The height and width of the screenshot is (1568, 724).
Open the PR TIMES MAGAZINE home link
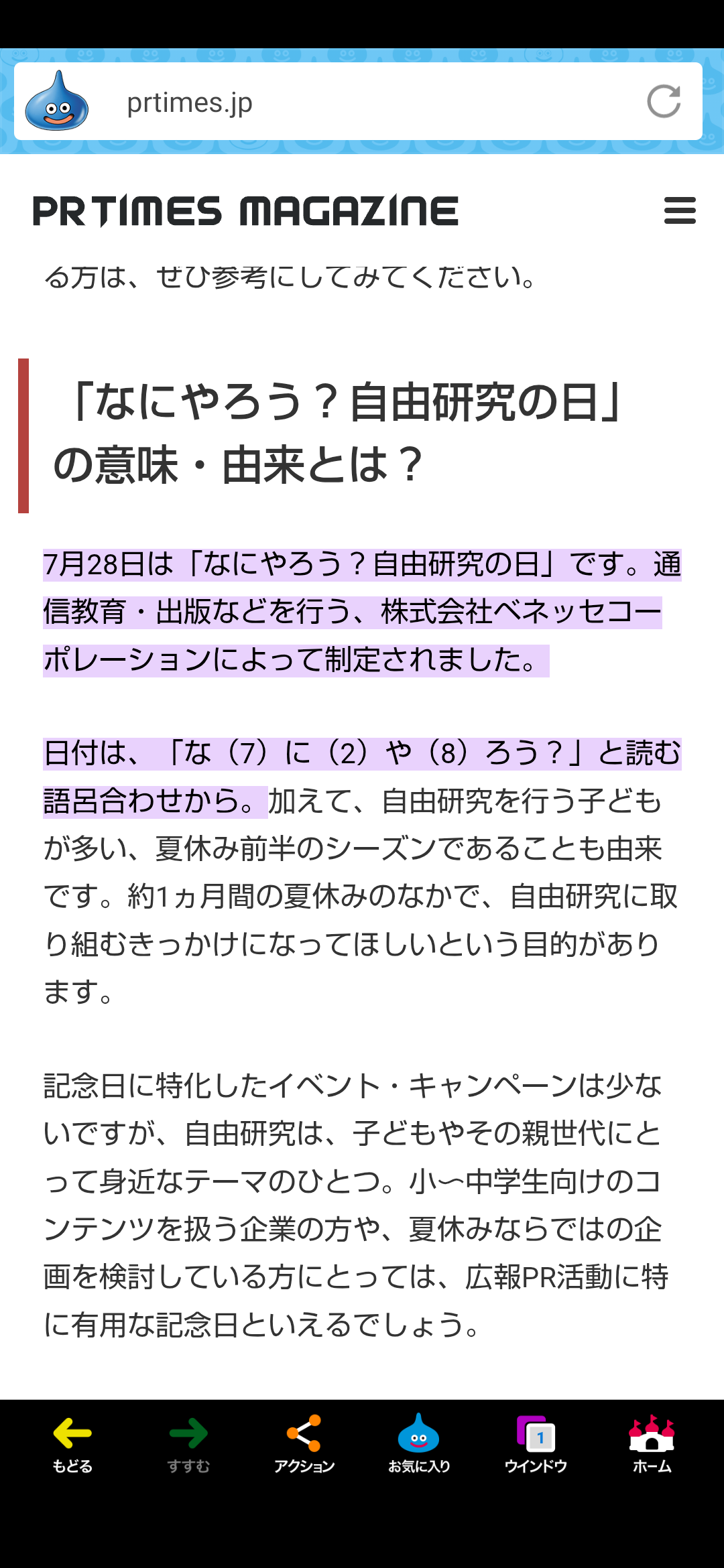point(245,211)
